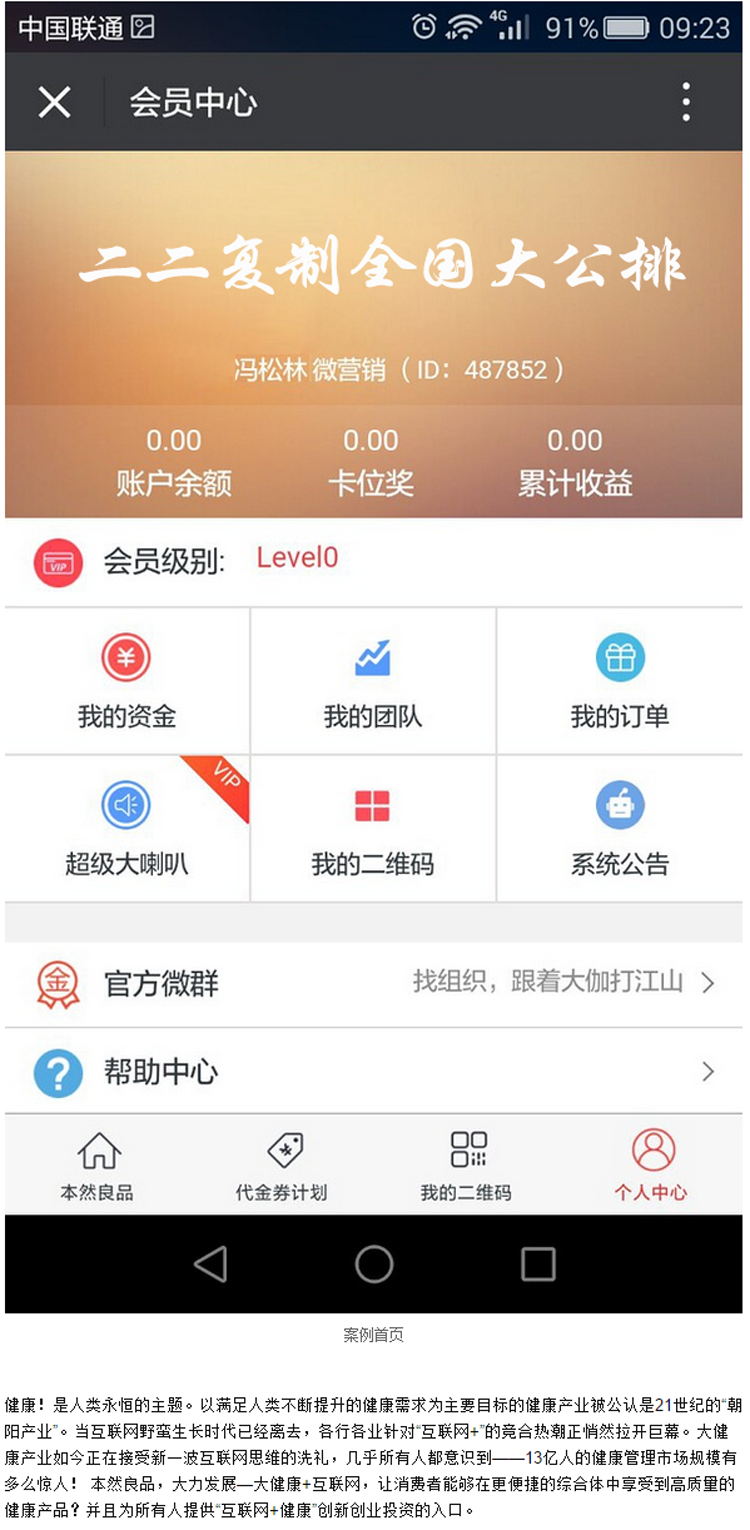The height and width of the screenshot is (1530, 750).
Task: Open 我的二维码 QR code icon
Action: (372, 805)
